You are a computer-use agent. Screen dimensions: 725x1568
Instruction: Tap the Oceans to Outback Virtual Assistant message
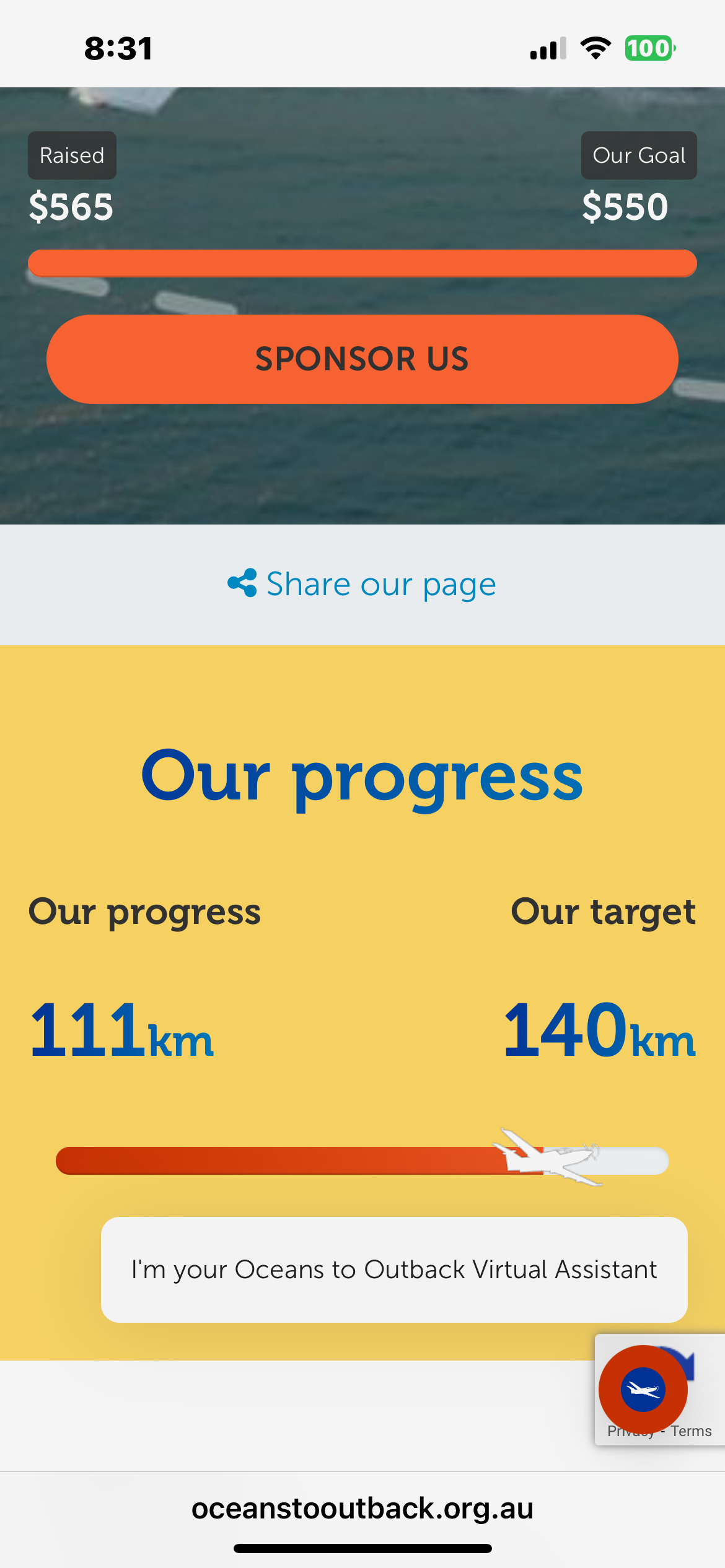[x=394, y=1270]
